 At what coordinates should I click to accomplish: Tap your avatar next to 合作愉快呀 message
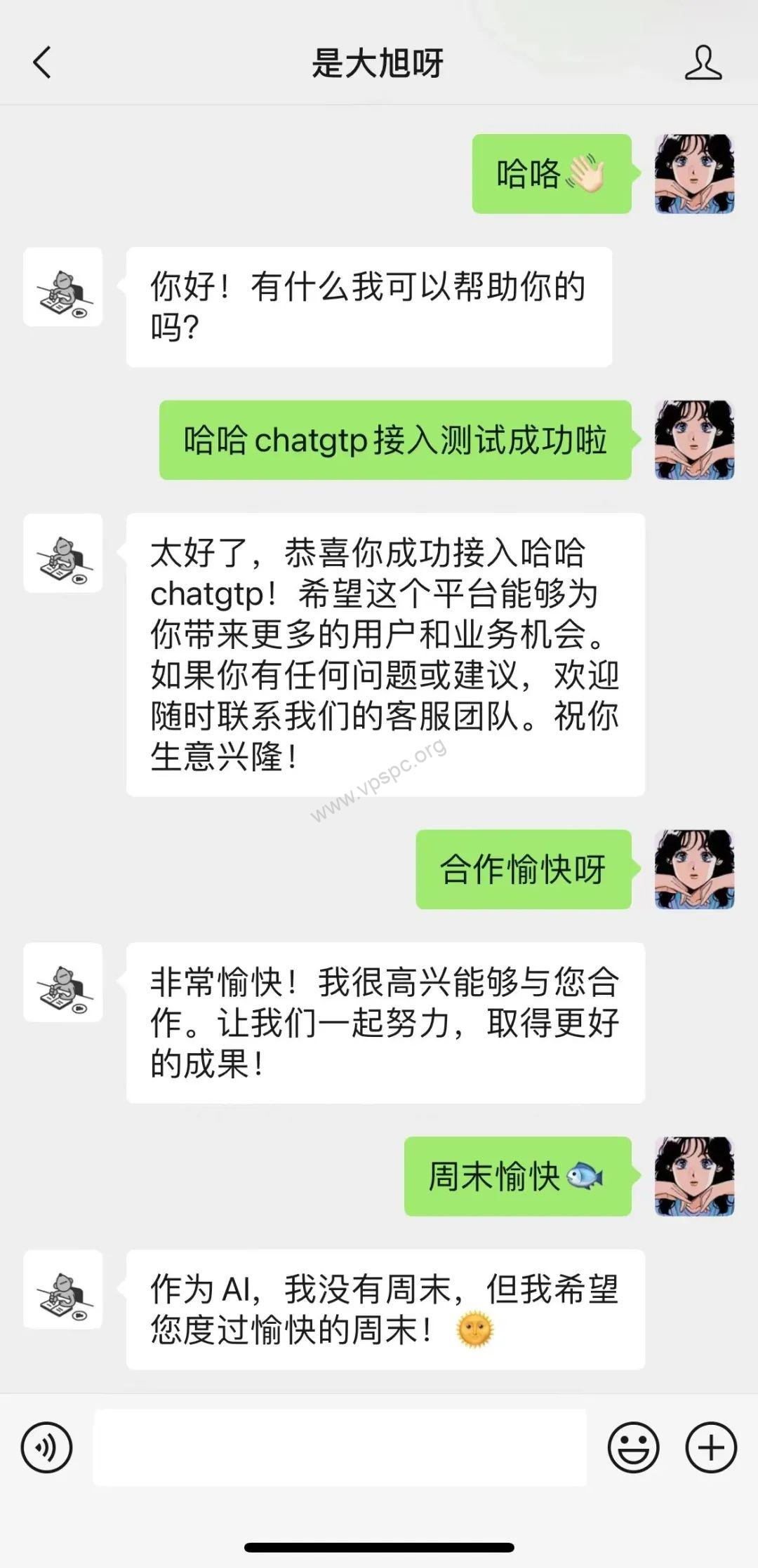pos(694,869)
